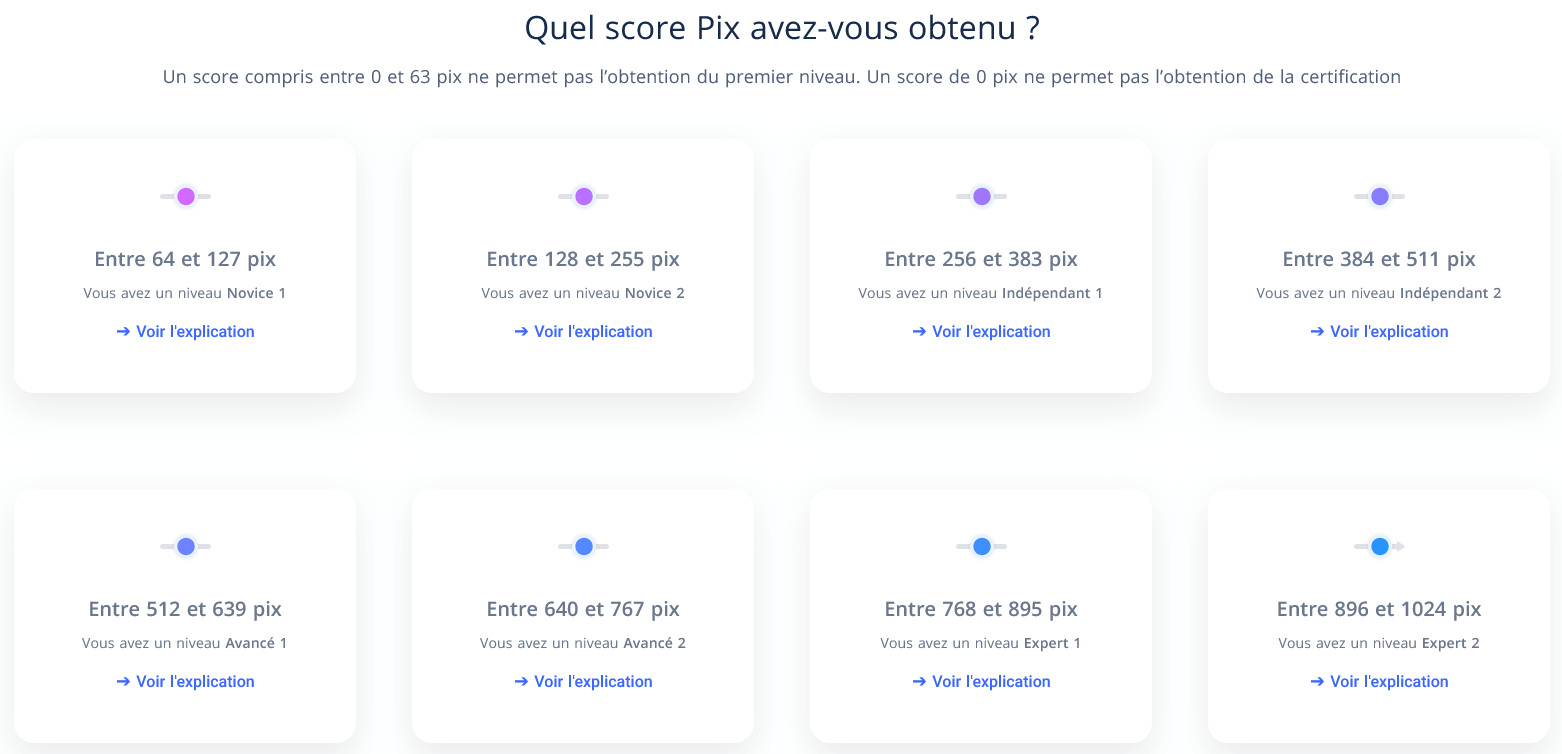The height and width of the screenshot is (754, 1562).
Task: See the Expert 2 explanation
Action: pyautogui.click(x=1380, y=682)
